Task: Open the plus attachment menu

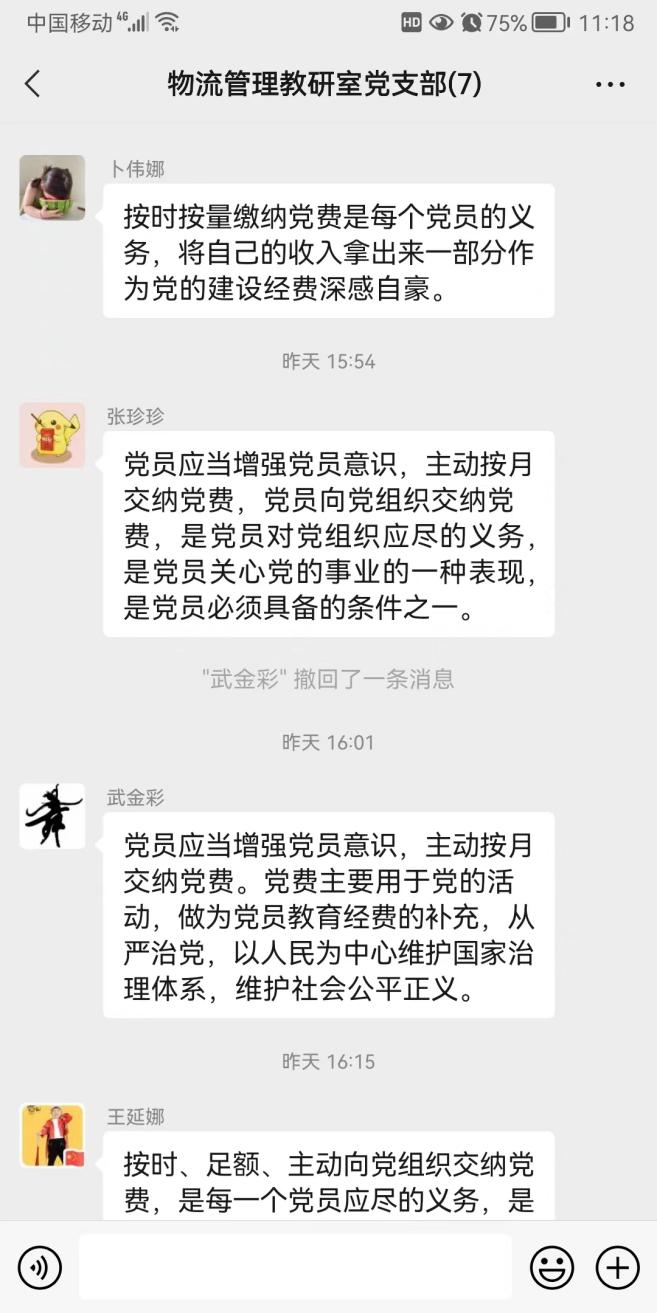Action: click(617, 1267)
